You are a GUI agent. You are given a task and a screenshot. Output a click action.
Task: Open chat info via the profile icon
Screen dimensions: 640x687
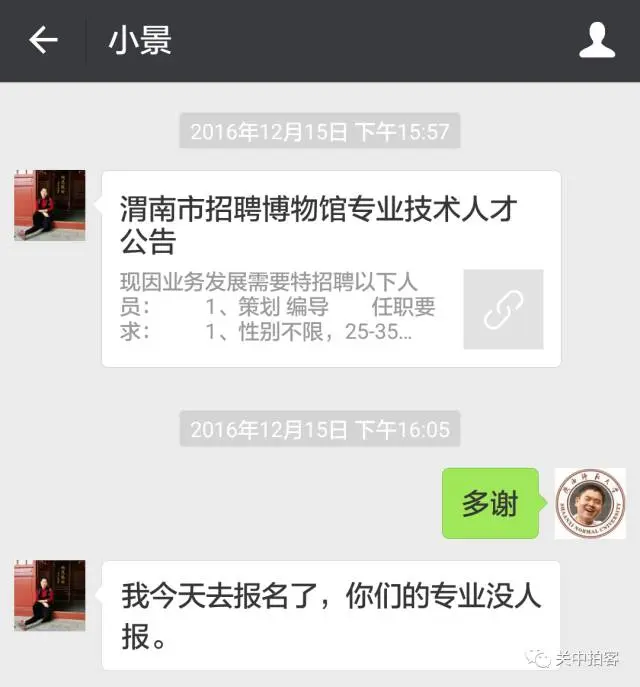(597, 41)
